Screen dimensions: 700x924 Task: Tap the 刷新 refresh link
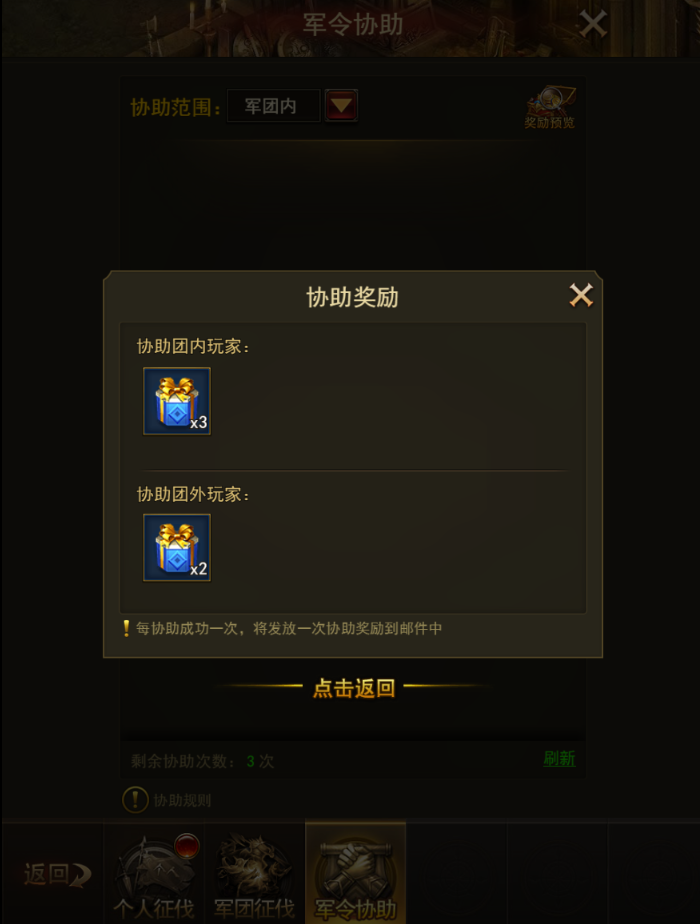[x=559, y=759]
